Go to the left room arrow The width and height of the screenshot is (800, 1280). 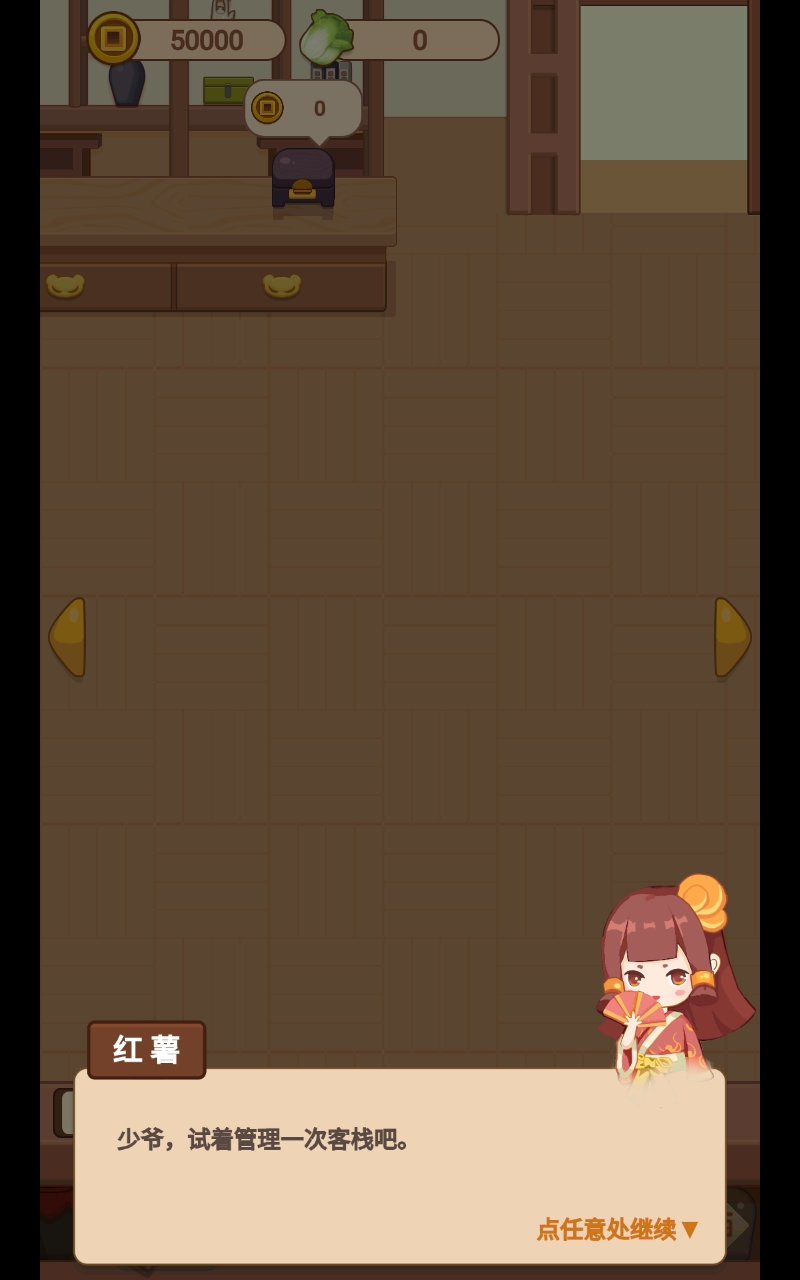pyautogui.click(x=68, y=637)
